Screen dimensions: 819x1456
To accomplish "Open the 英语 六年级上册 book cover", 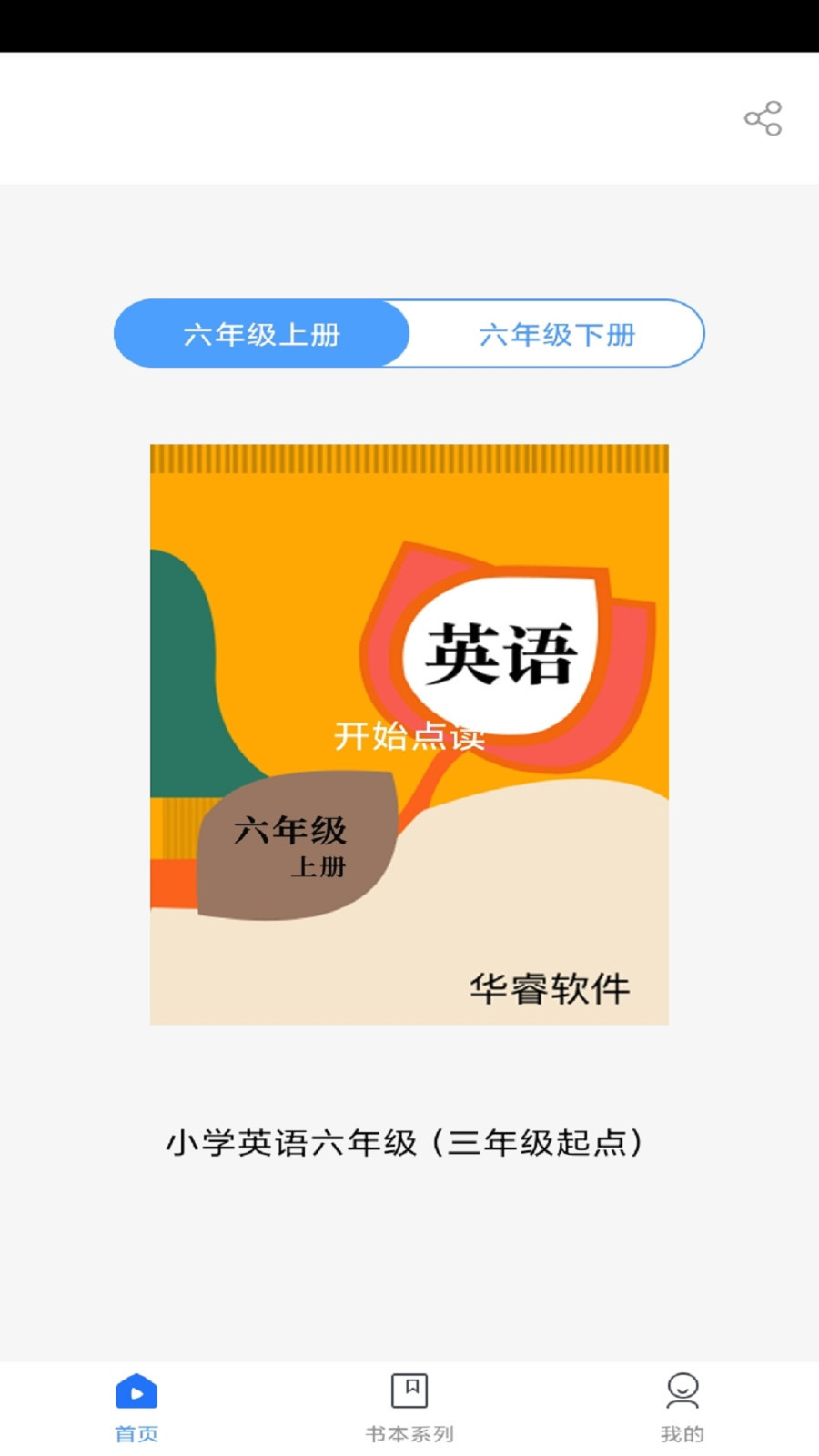I will click(x=409, y=733).
